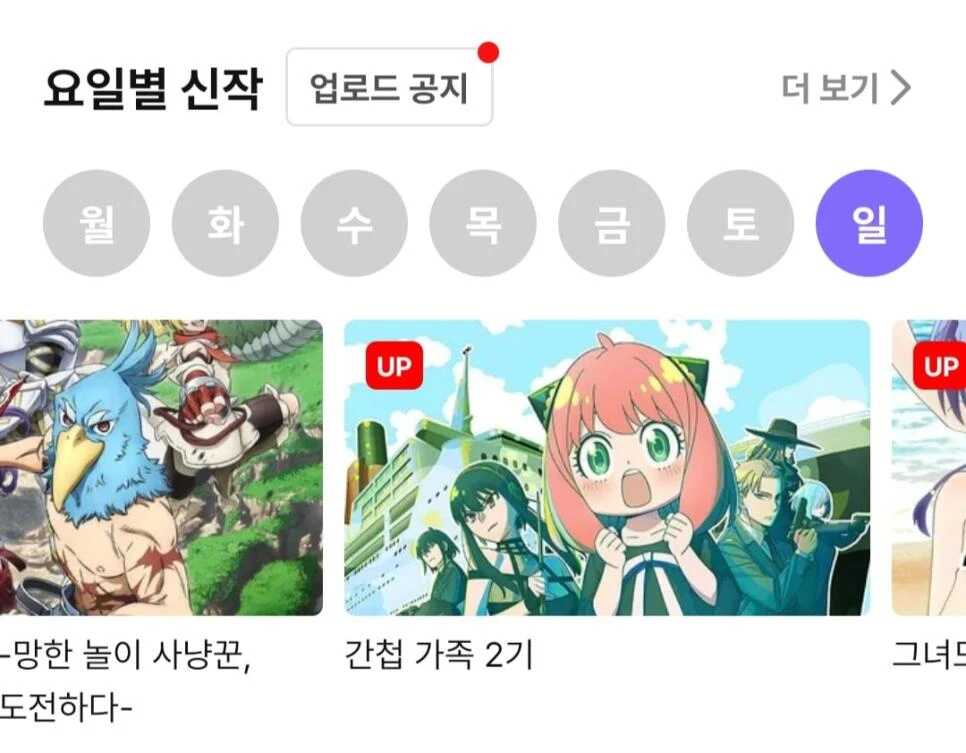Screen dimensions: 966x753
Task: Switch to the 토 day tab
Action: 740,223
